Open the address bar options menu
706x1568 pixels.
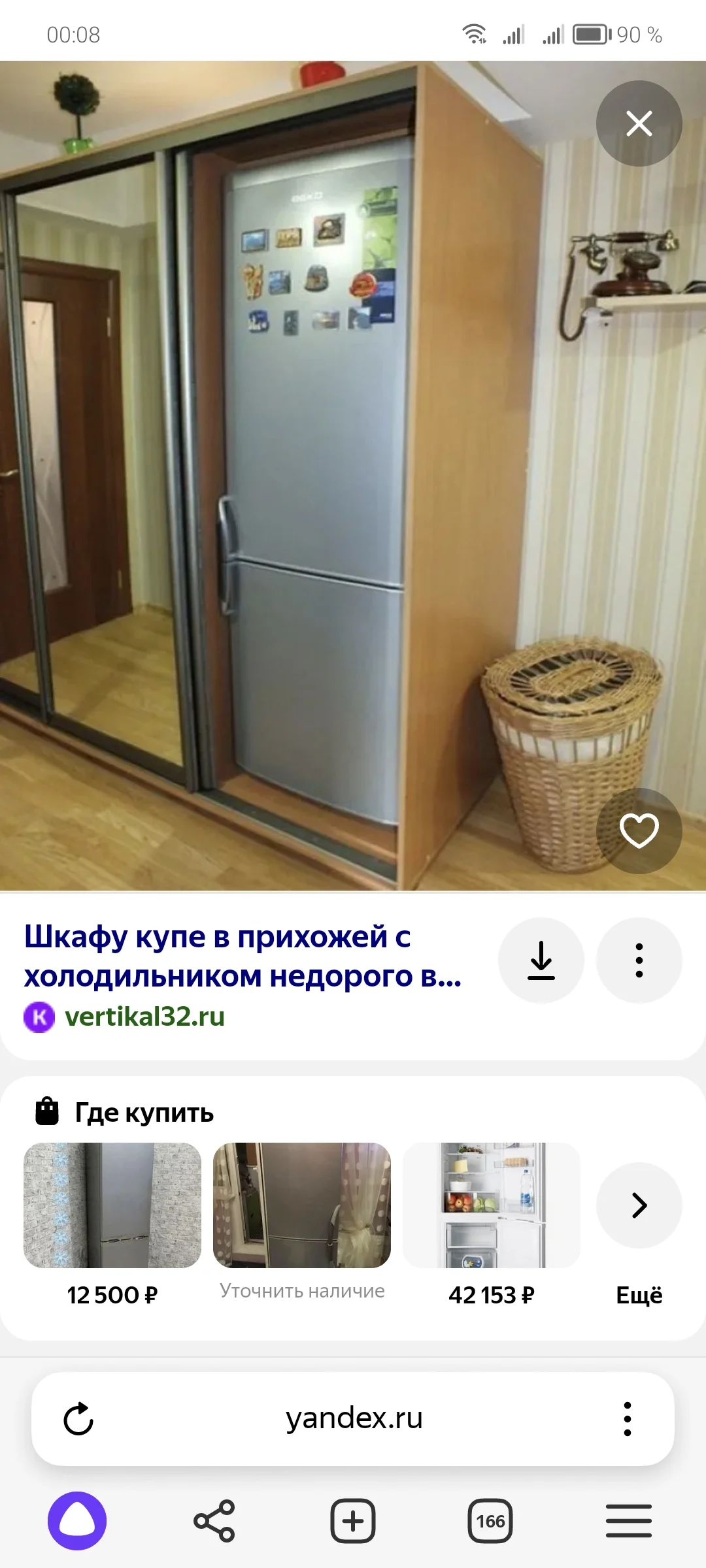628,1418
